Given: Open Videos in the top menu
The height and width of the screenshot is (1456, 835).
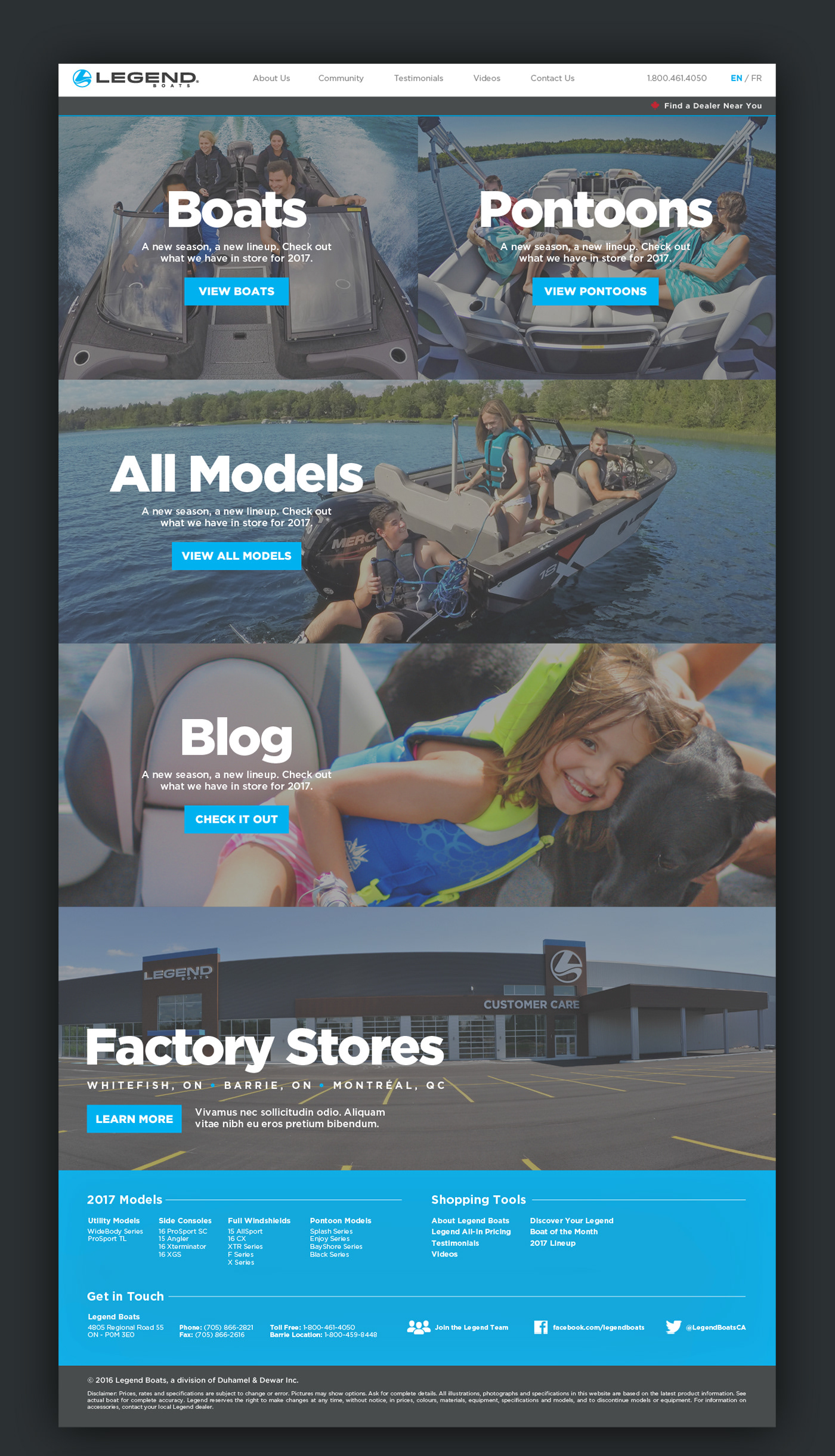Looking at the screenshot, I should coord(487,78).
